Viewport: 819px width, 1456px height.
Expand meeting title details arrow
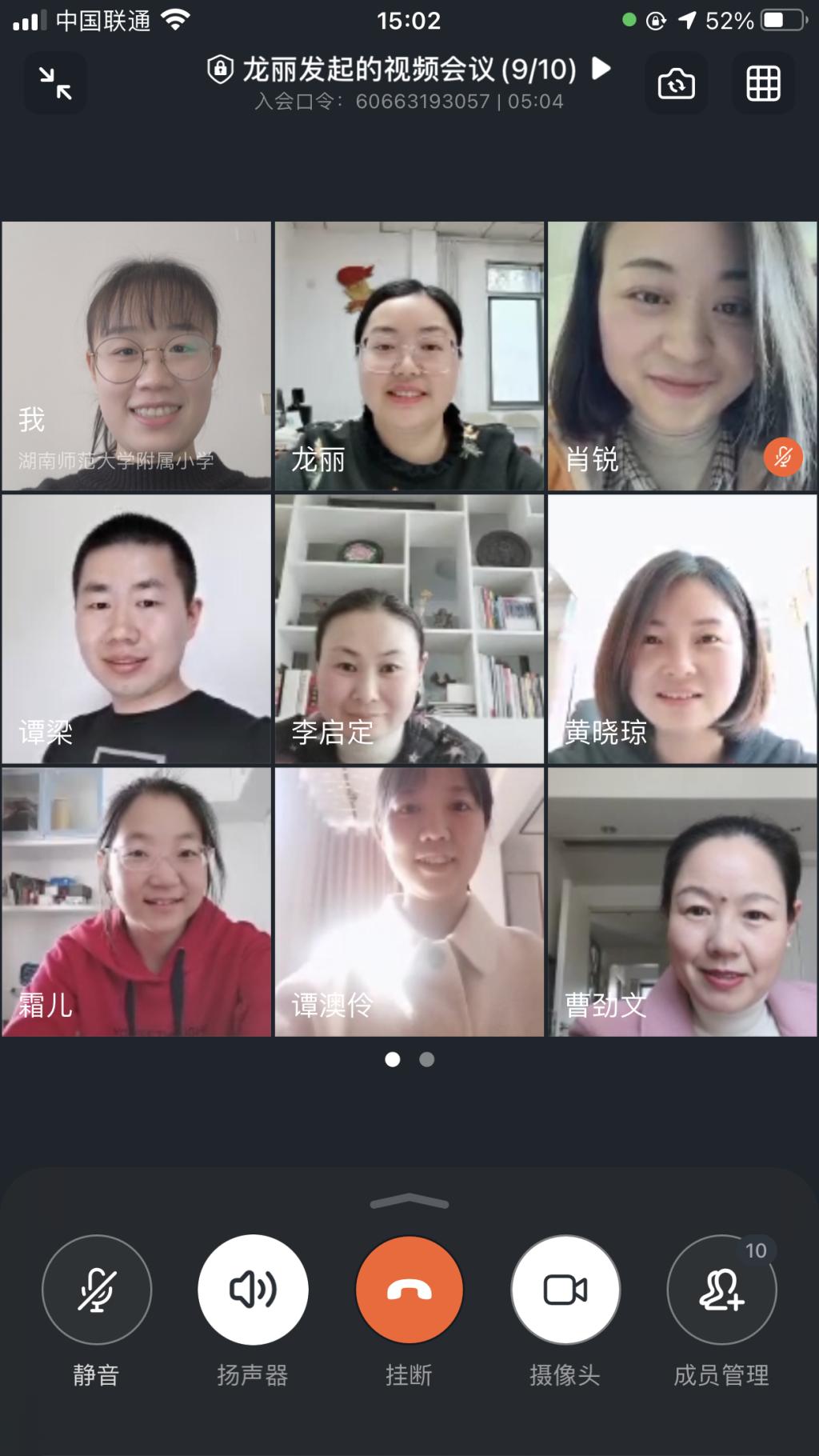(601, 69)
